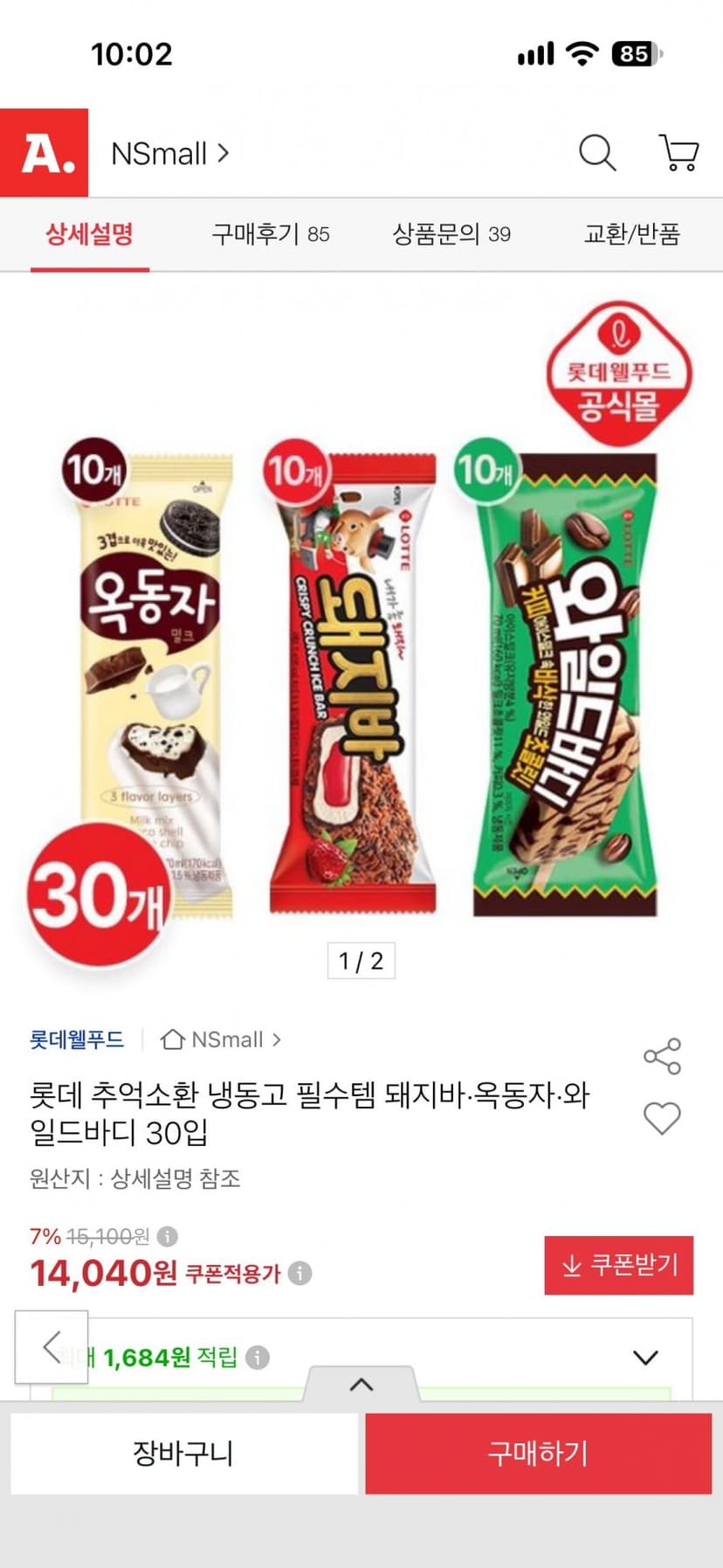
Task: Share this product
Action: pyautogui.click(x=662, y=1057)
